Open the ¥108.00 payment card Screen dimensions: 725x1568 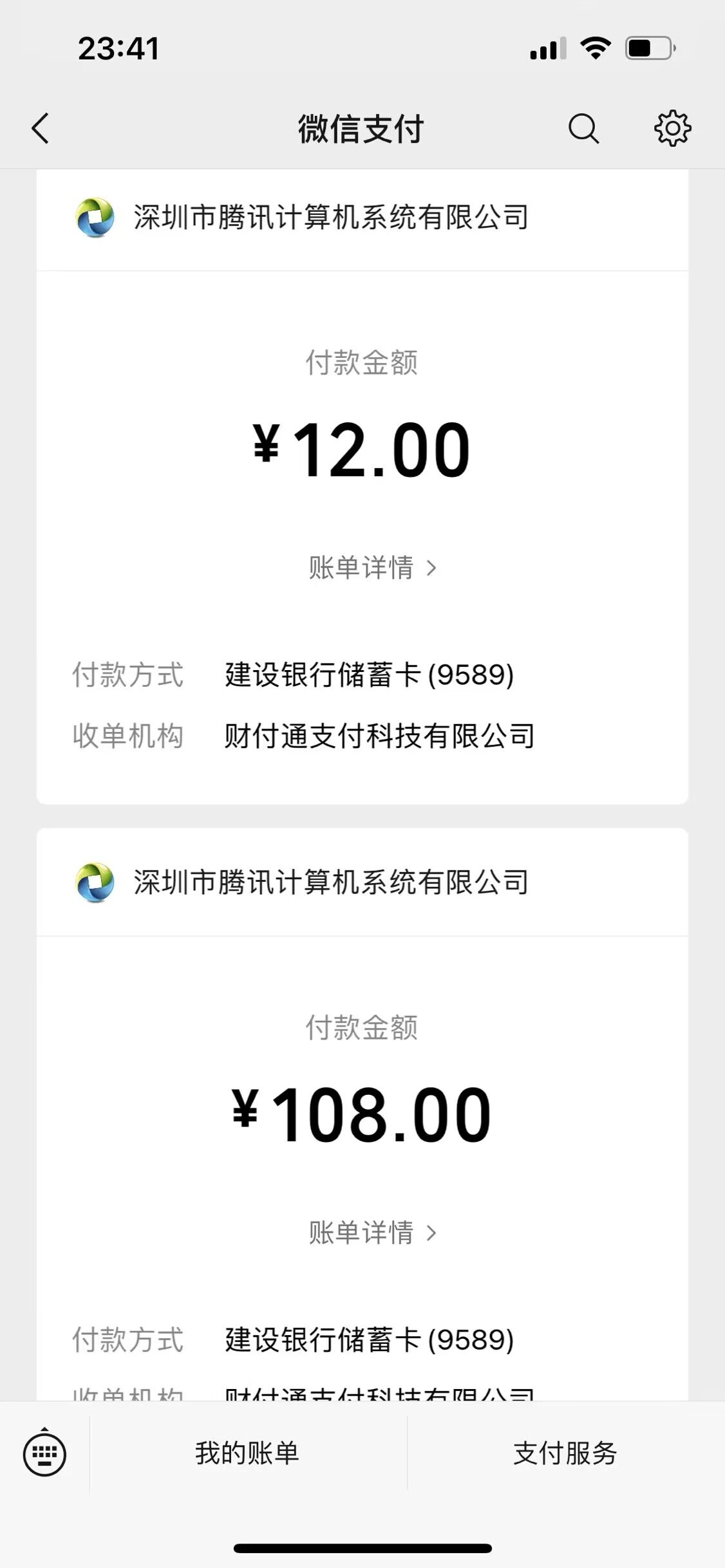pos(362,1114)
